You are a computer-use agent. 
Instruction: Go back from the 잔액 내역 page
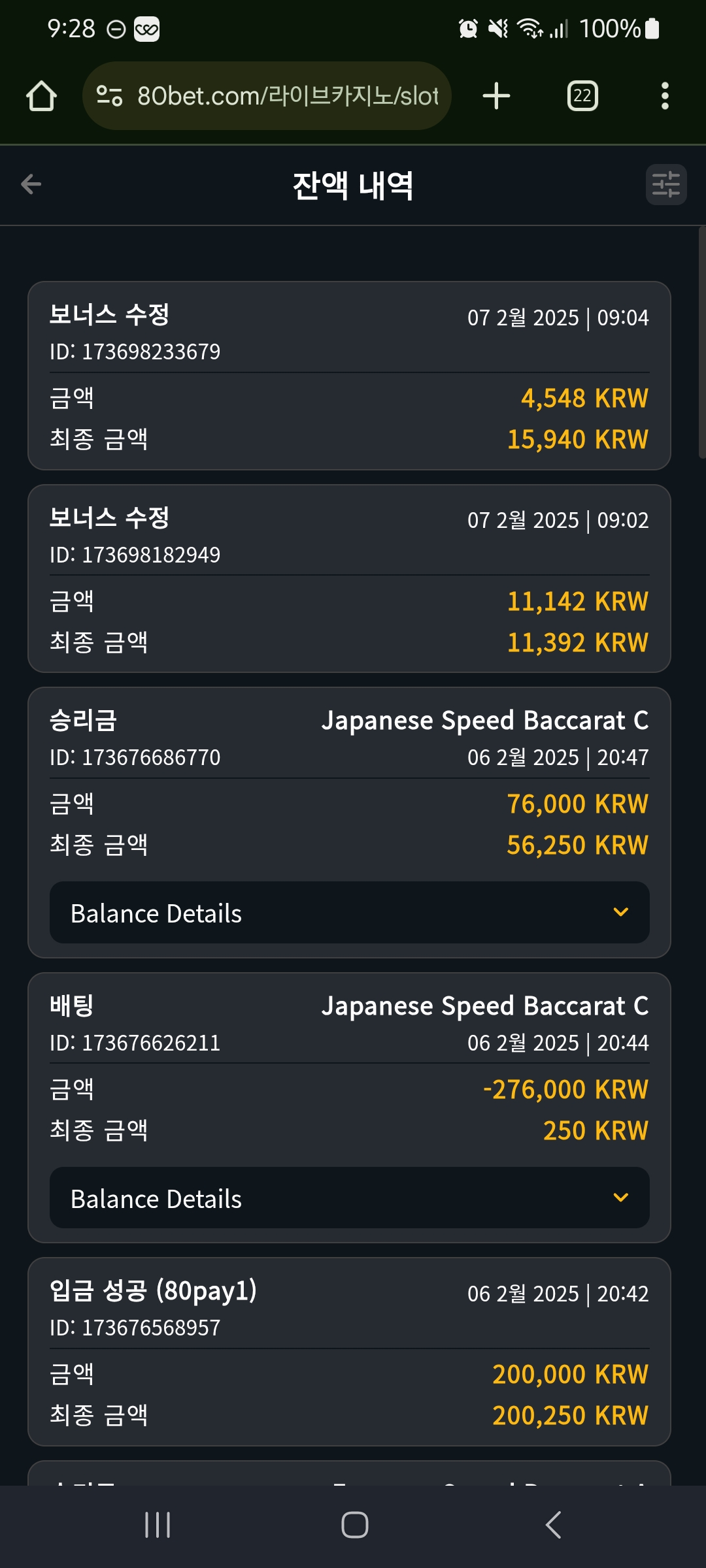(31, 185)
